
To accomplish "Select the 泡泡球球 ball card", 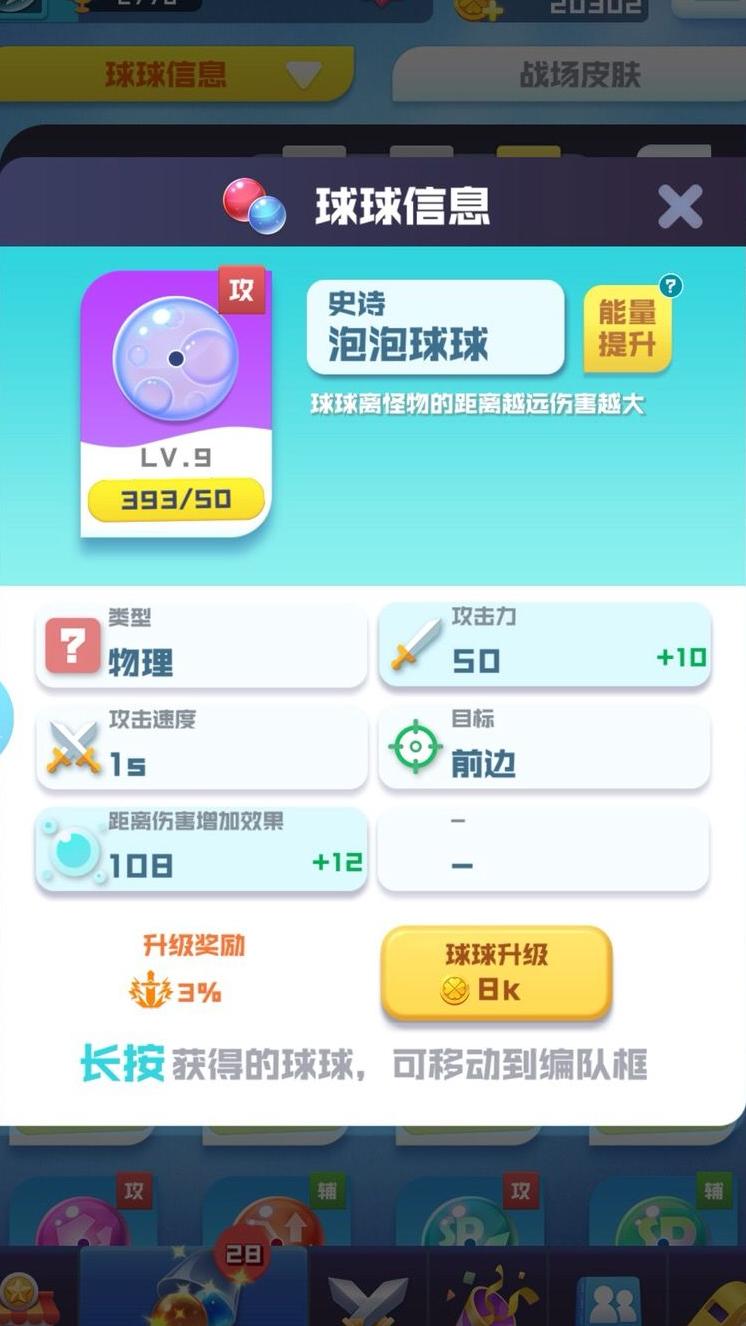I will (176, 403).
